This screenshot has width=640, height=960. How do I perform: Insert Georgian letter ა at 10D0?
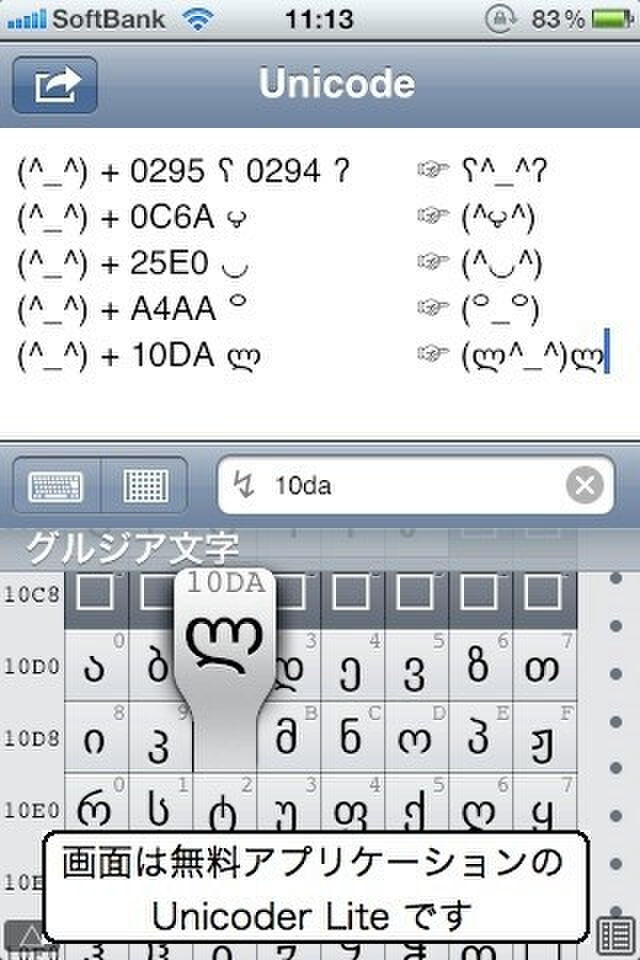click(97, 665)
